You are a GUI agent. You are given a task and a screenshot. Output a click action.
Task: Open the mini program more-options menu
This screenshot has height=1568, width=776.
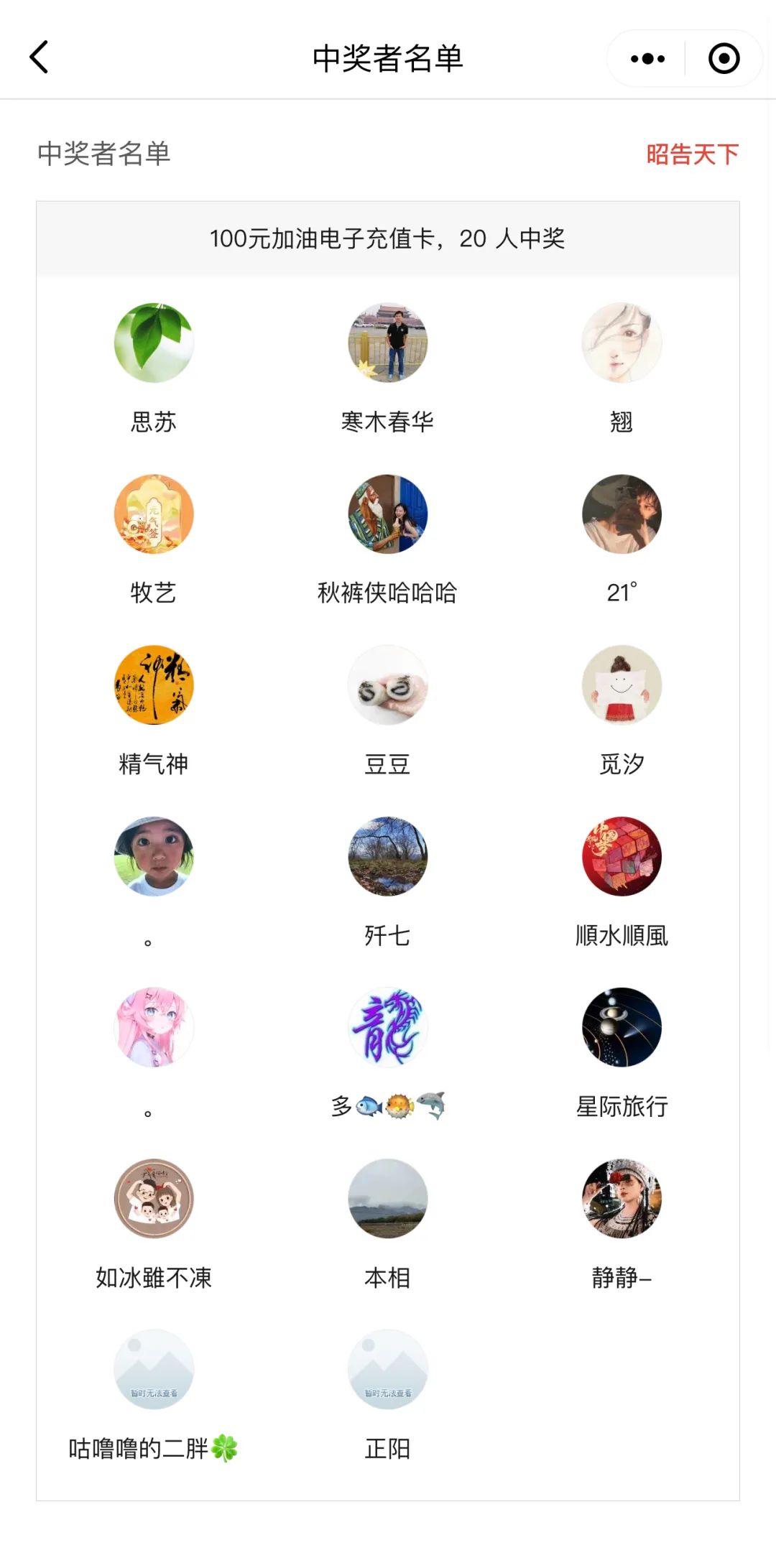[x=647, y=59]
